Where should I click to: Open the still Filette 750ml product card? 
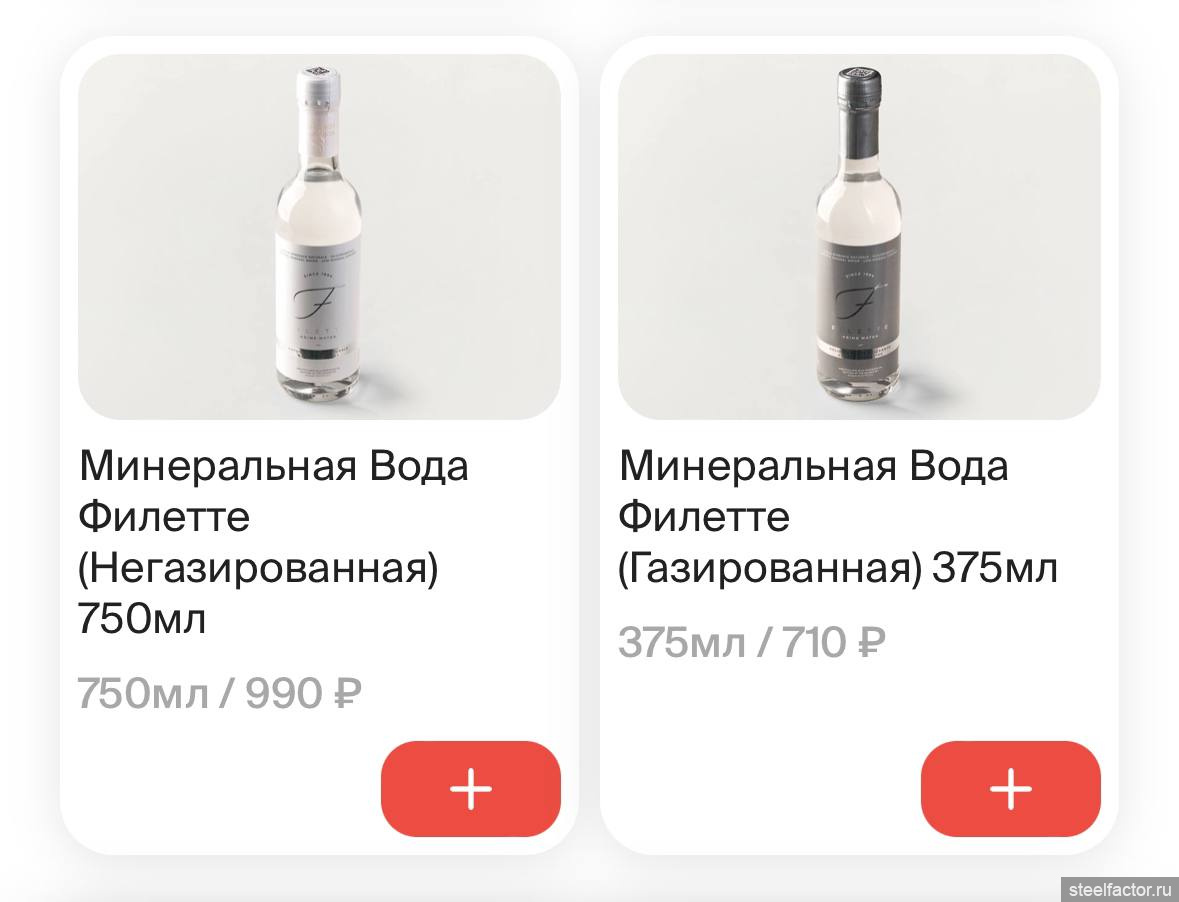pyautogui.click(x=318, y=237)
